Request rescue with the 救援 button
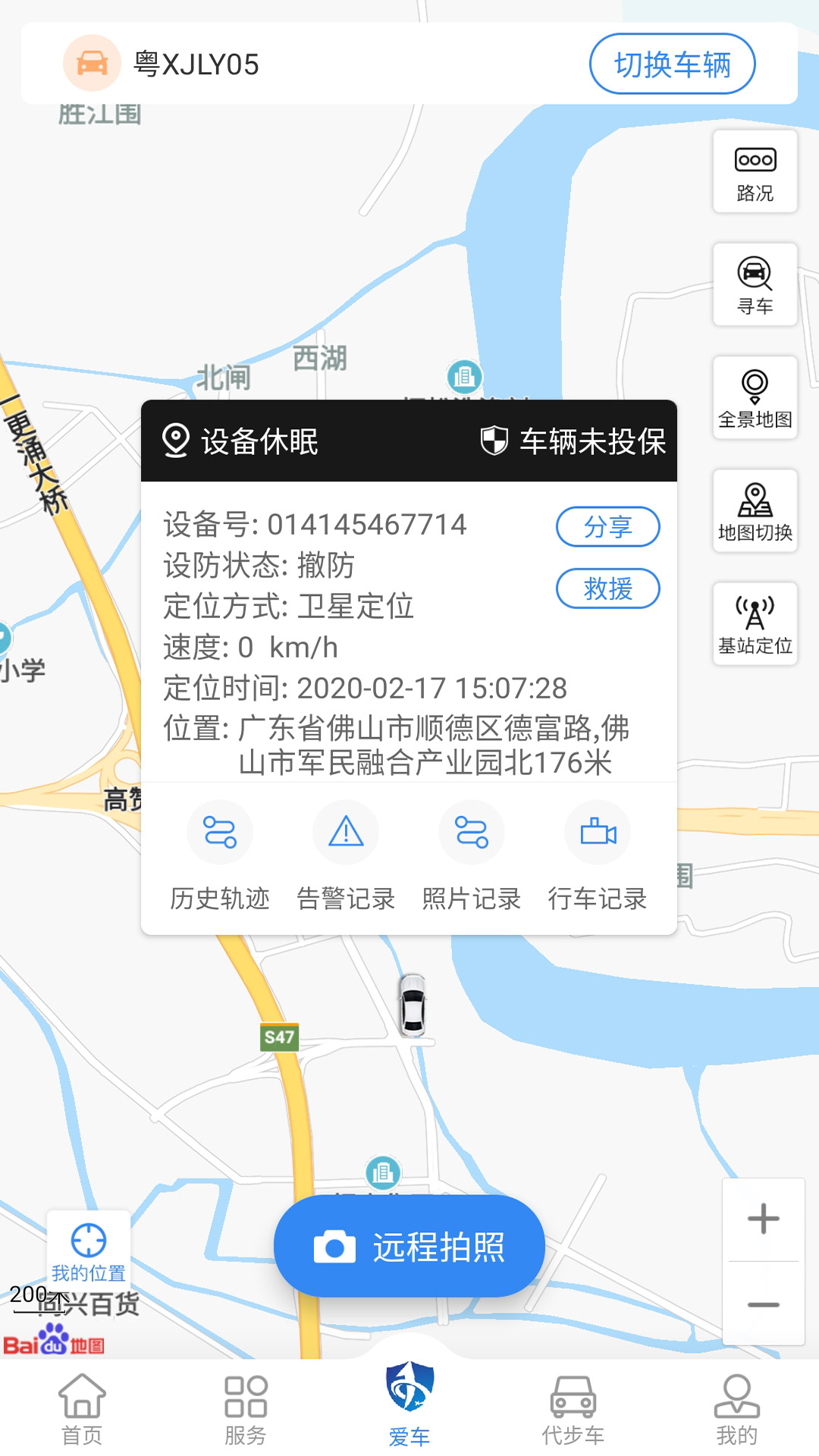Screen dimensions: 819x1456 tap(607, 588)
